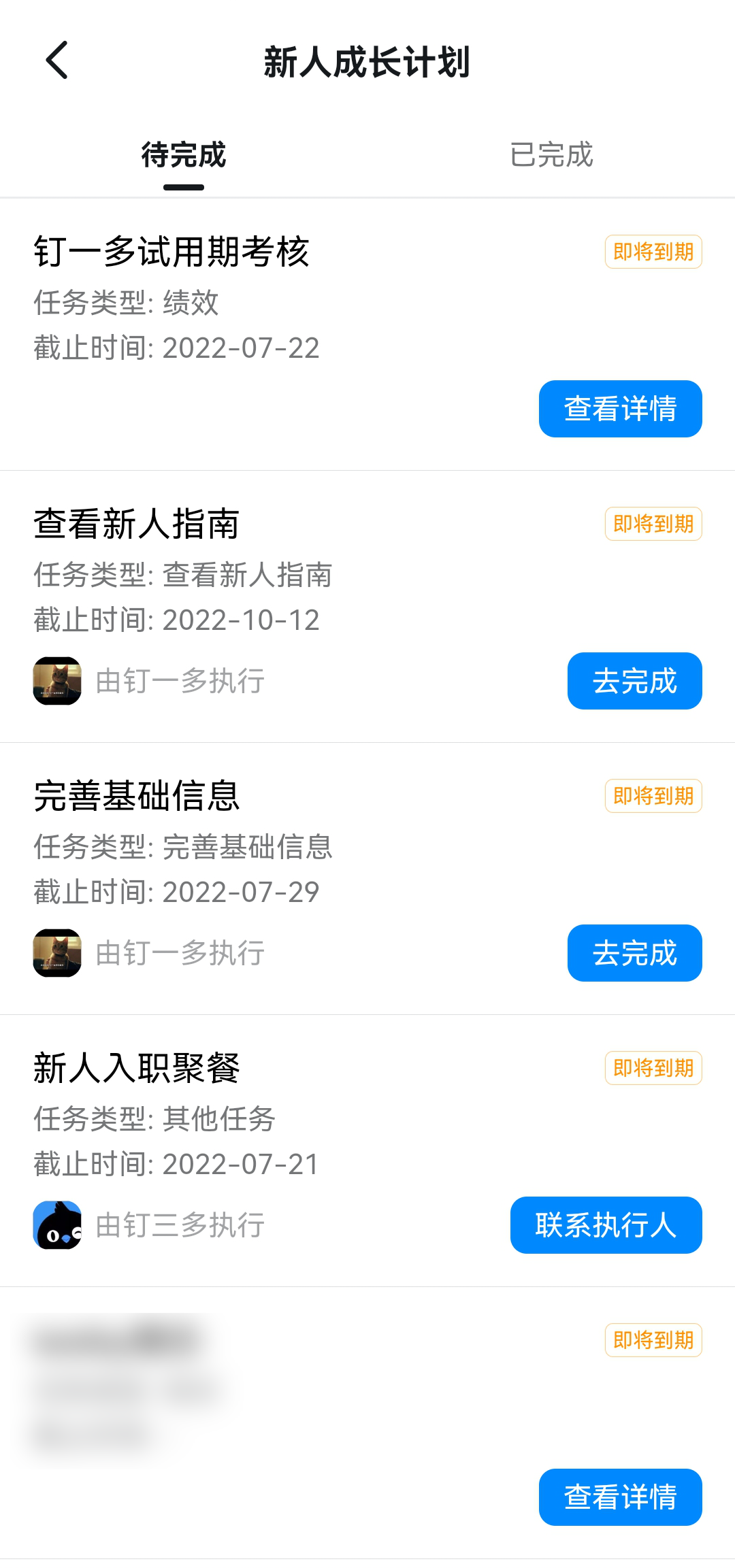Open the 完善基础信息 task card
Screen dimensions: 735x1568
click(x=137, y=797)
